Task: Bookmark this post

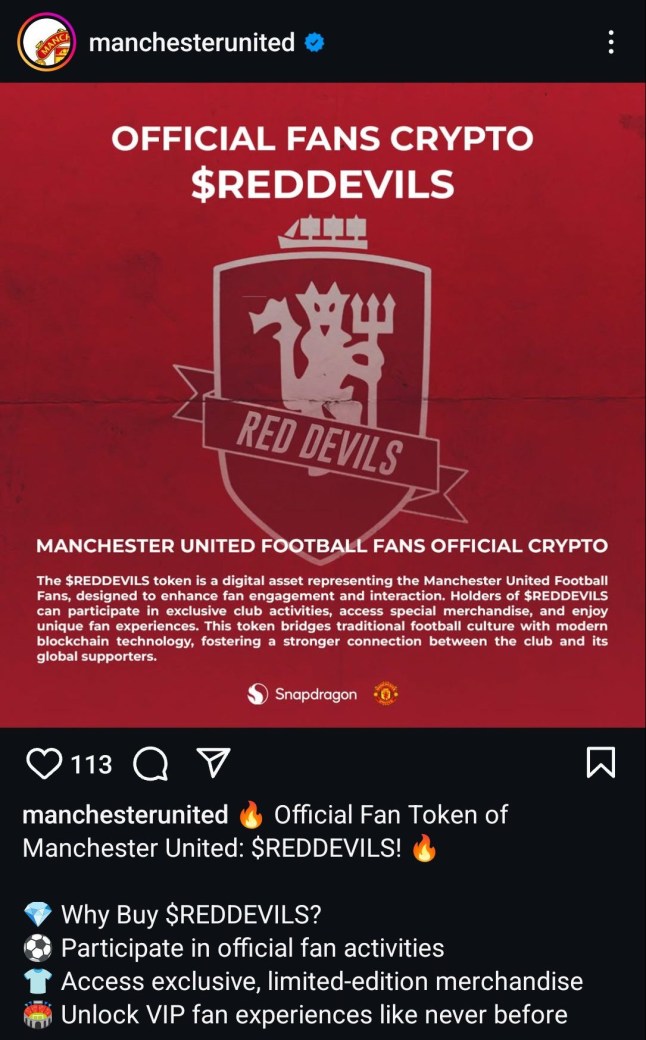Action: [600, 764]
